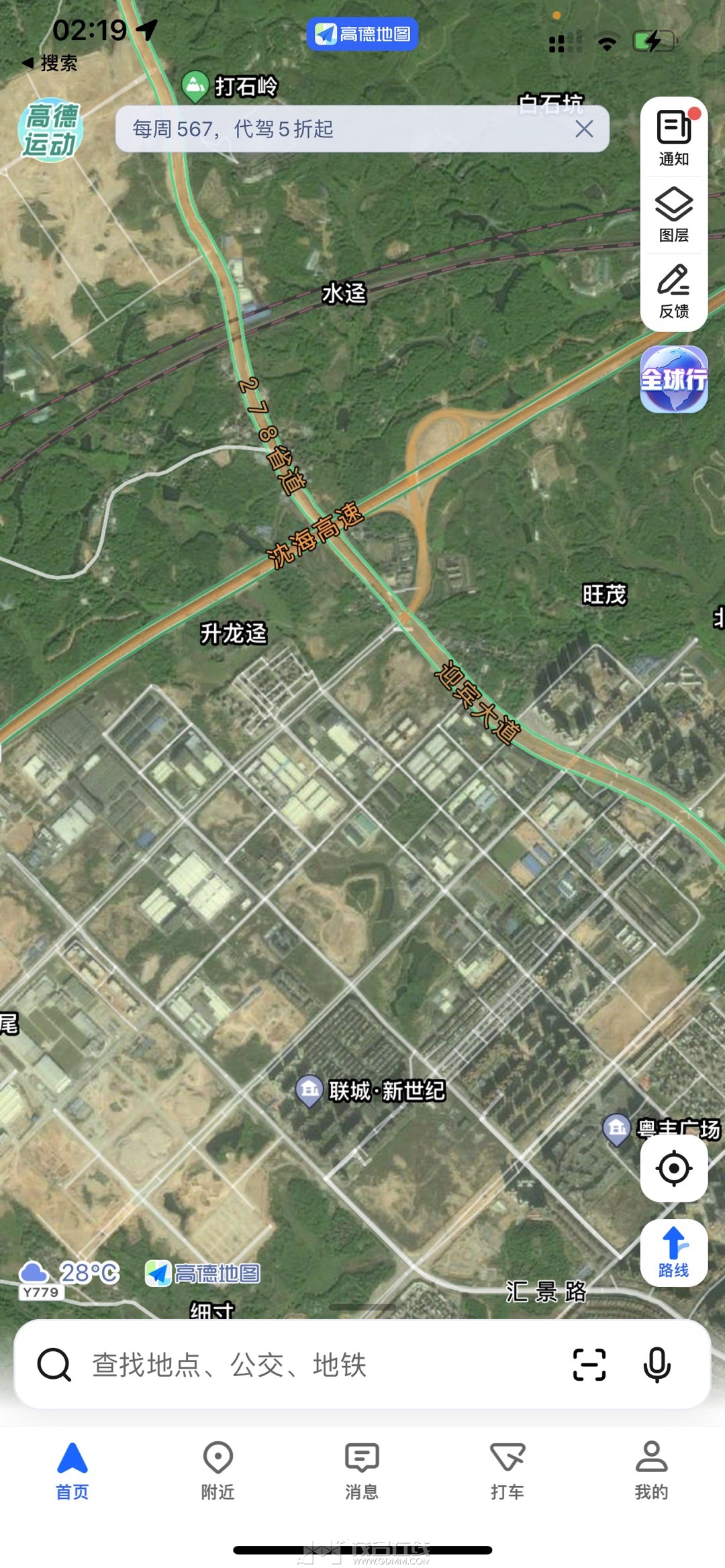Tap the 反馈 feedback button
The image size is (725, 1568).
pos(673,291)
